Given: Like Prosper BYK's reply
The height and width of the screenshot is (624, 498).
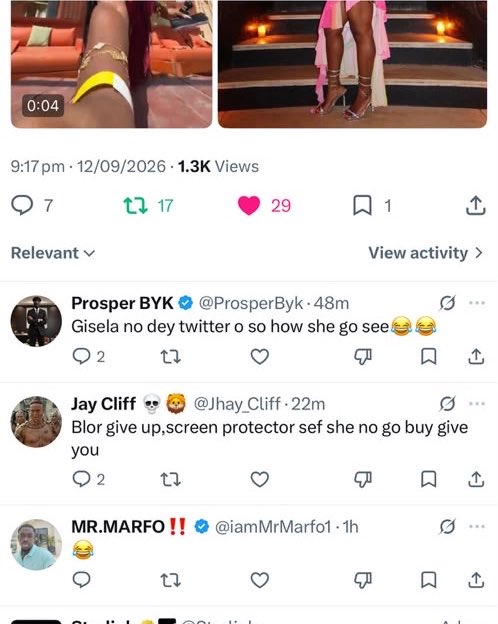Looking at the screenshot, I should [x=260, y=356].
